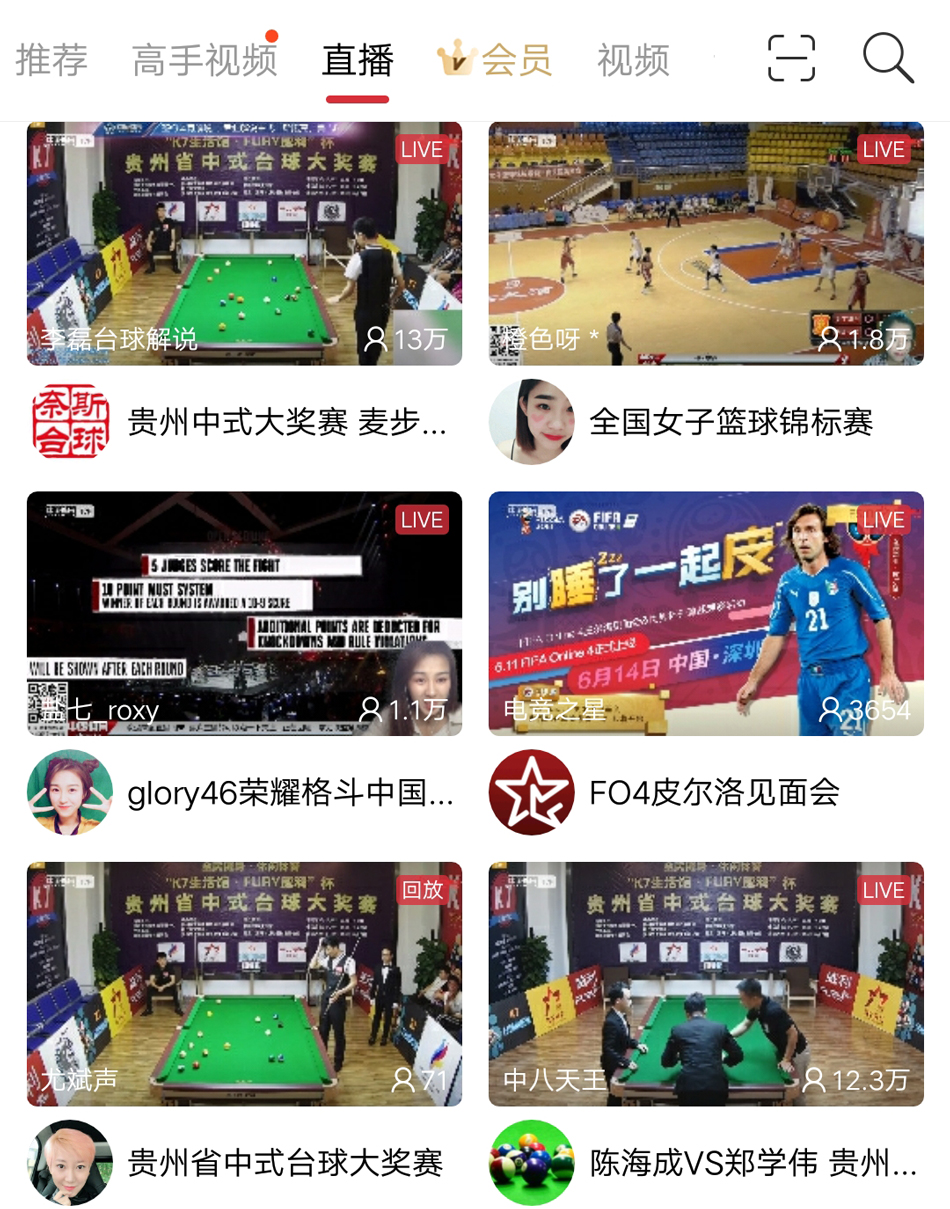
Task: Open glory46荣耀格斗中国 stream by roxy
Action: [x=244, y=613]
